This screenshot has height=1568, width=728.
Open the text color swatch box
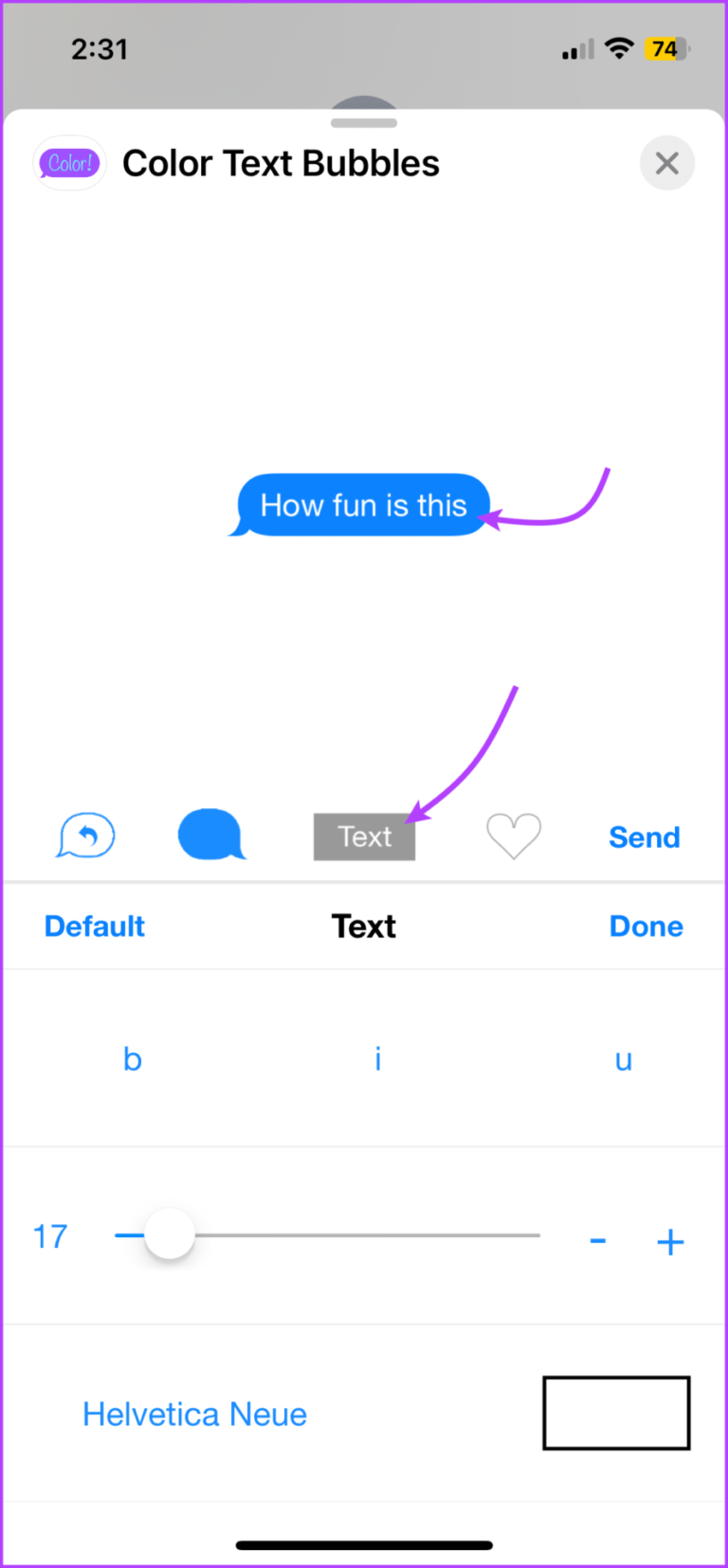pos(615,1413)
